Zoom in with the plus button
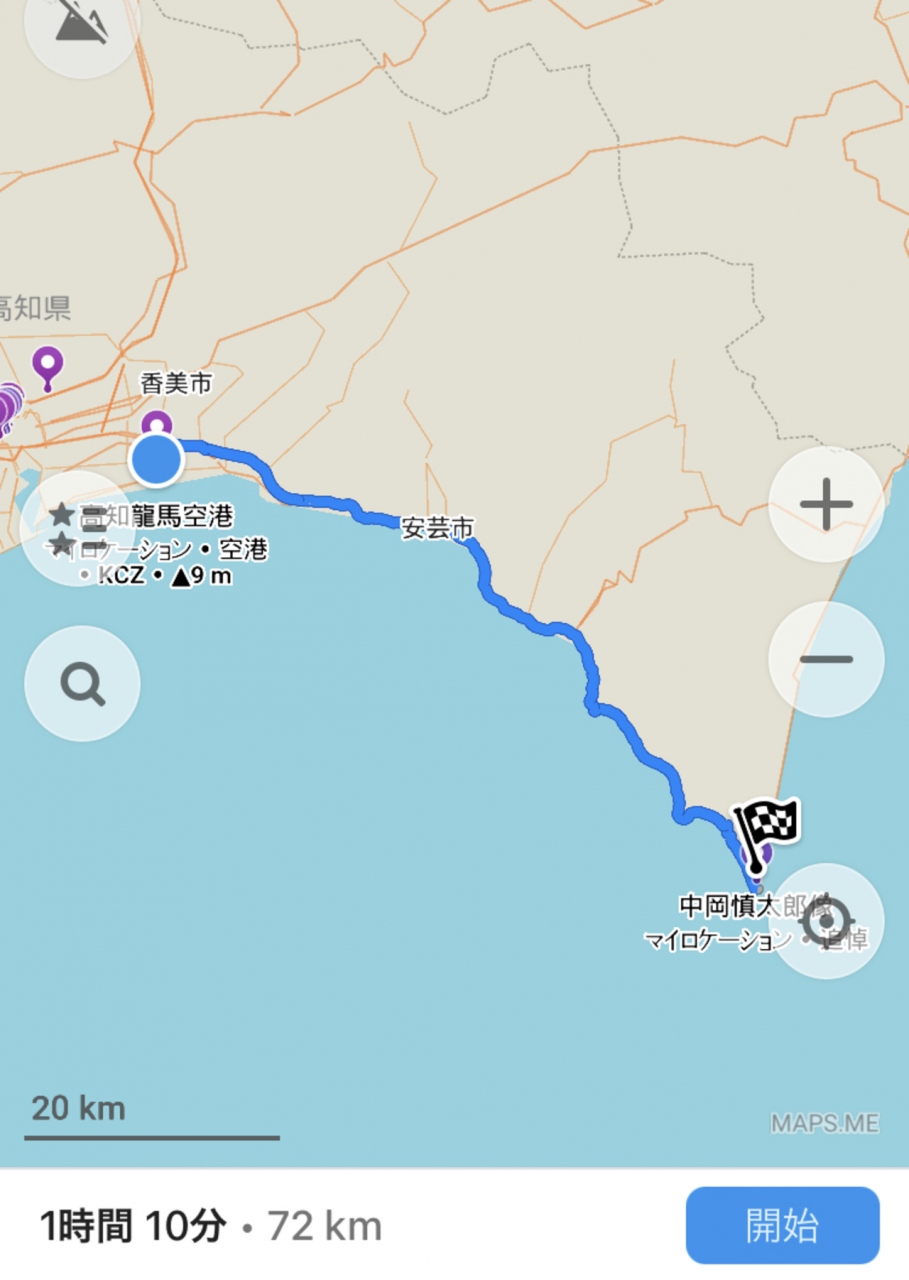The height and width of the screenshot is (1280, 909). tap(826, 505)
